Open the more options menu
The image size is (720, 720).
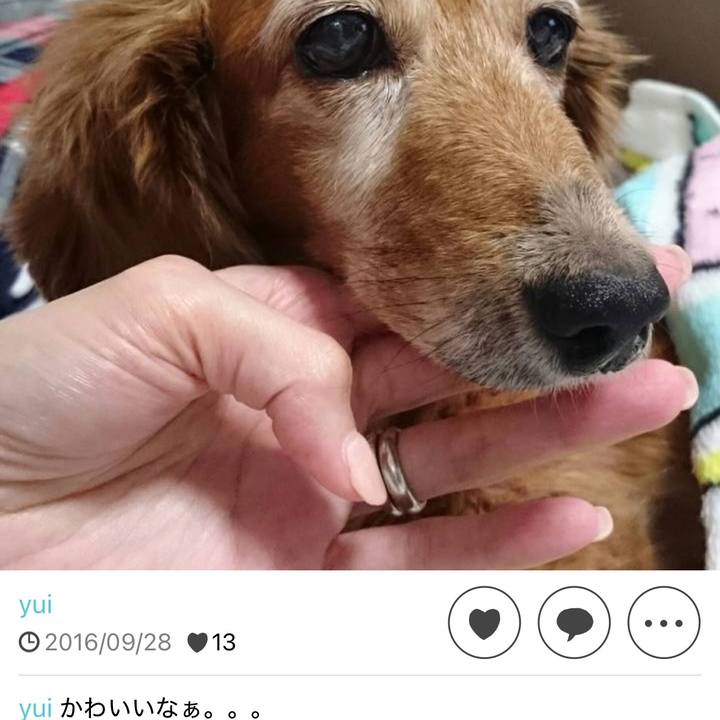click(x=664, y=622)
